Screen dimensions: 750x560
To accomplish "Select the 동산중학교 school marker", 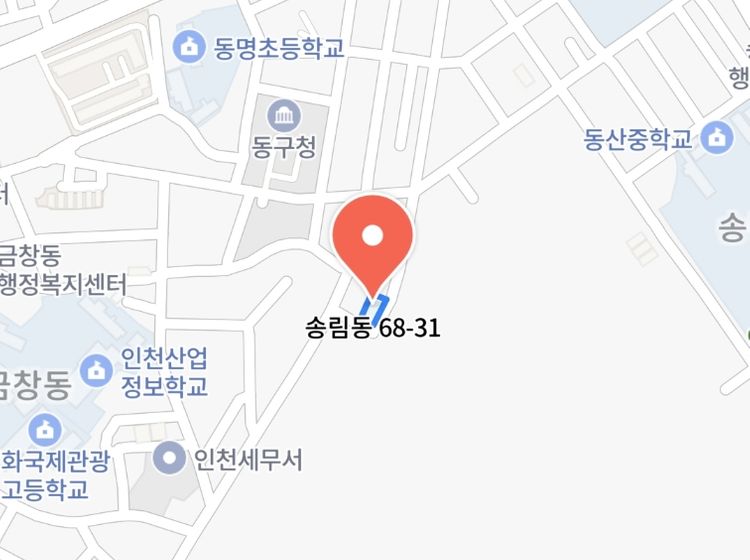I will (716, 138).
